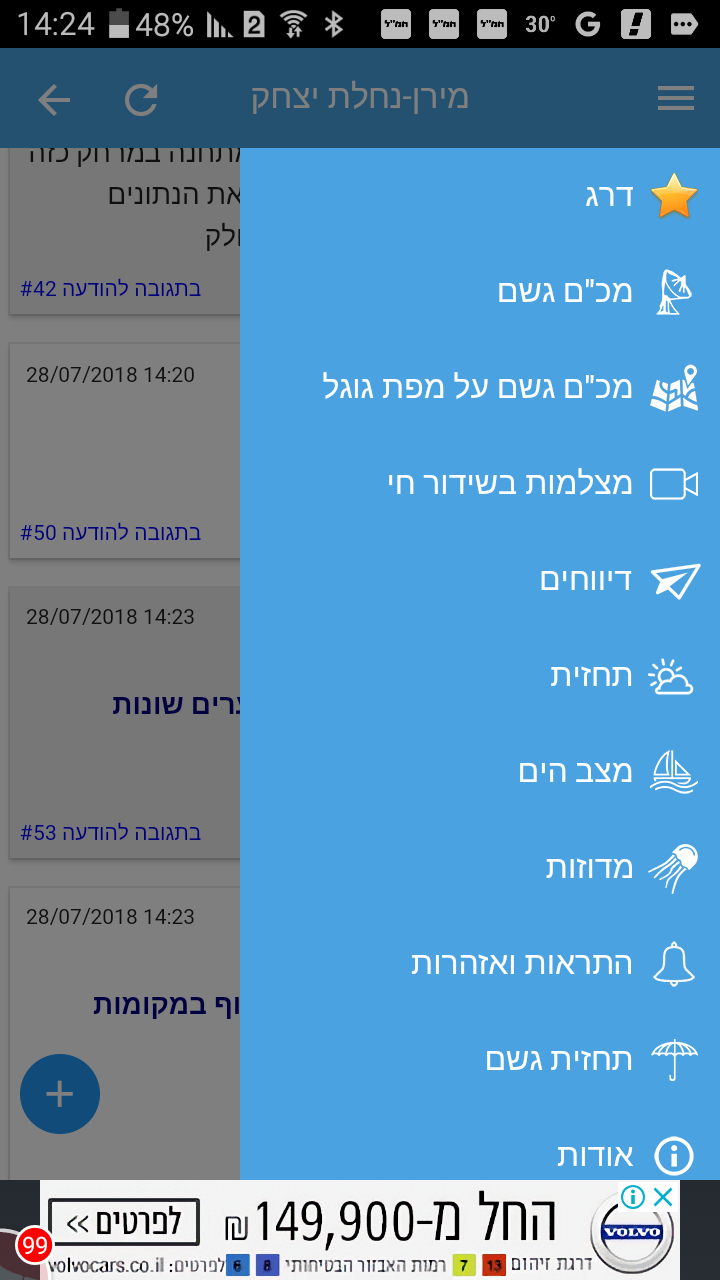Open the בתגובה להודעה #42 link

[111, 289]
